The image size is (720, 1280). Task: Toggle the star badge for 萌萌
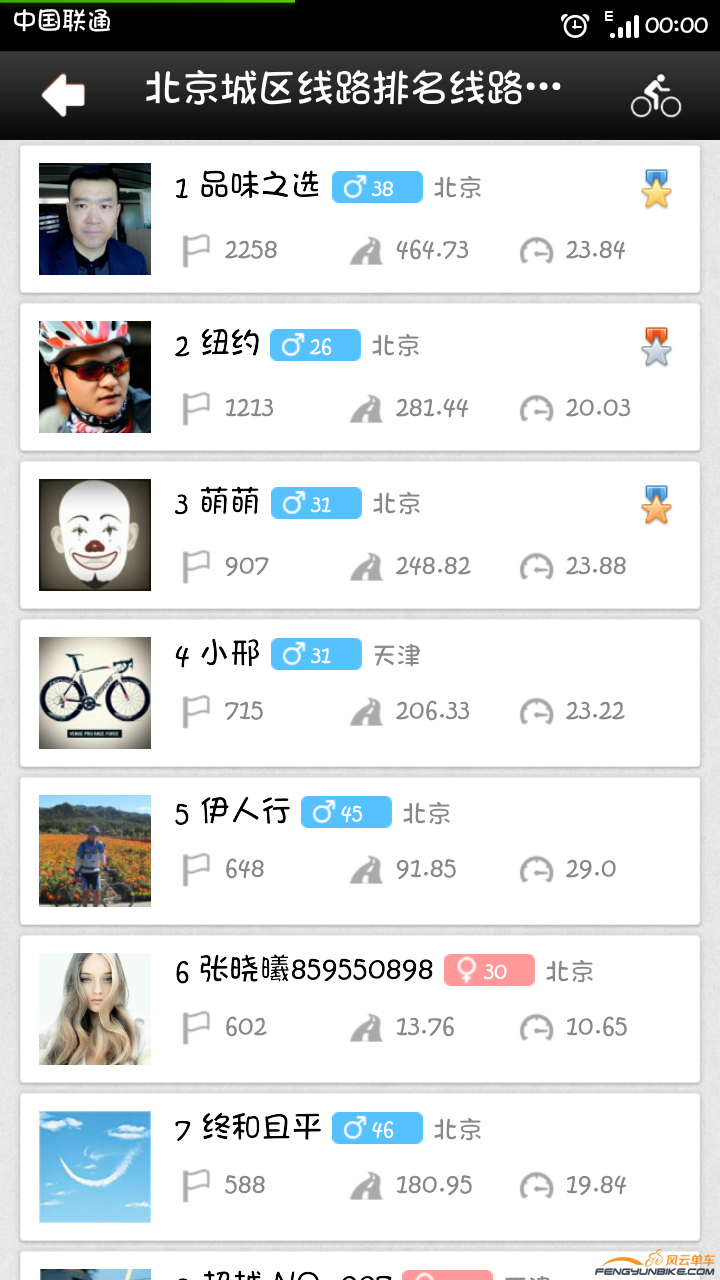point(655,507)
